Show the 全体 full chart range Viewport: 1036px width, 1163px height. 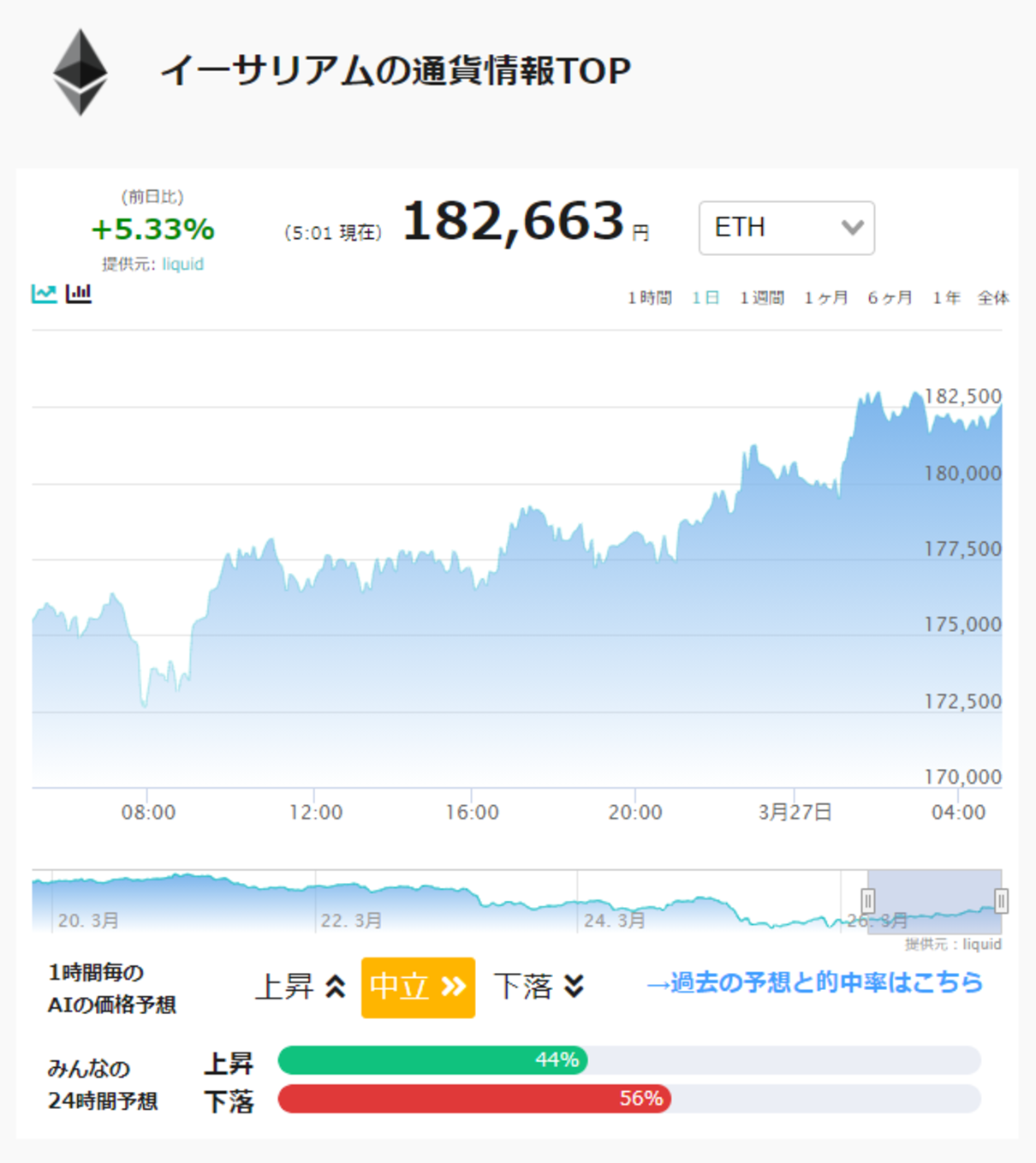point(993,298)
